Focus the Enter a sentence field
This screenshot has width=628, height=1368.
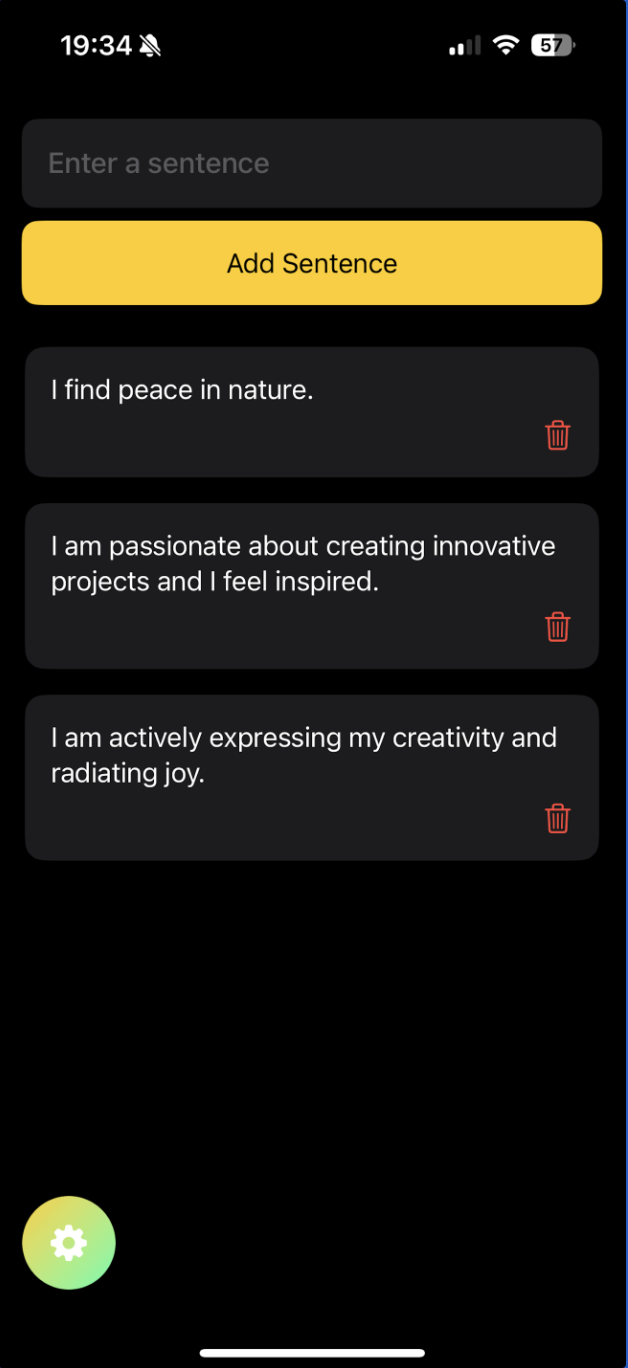pyautogui.click(x=312, y=163)
